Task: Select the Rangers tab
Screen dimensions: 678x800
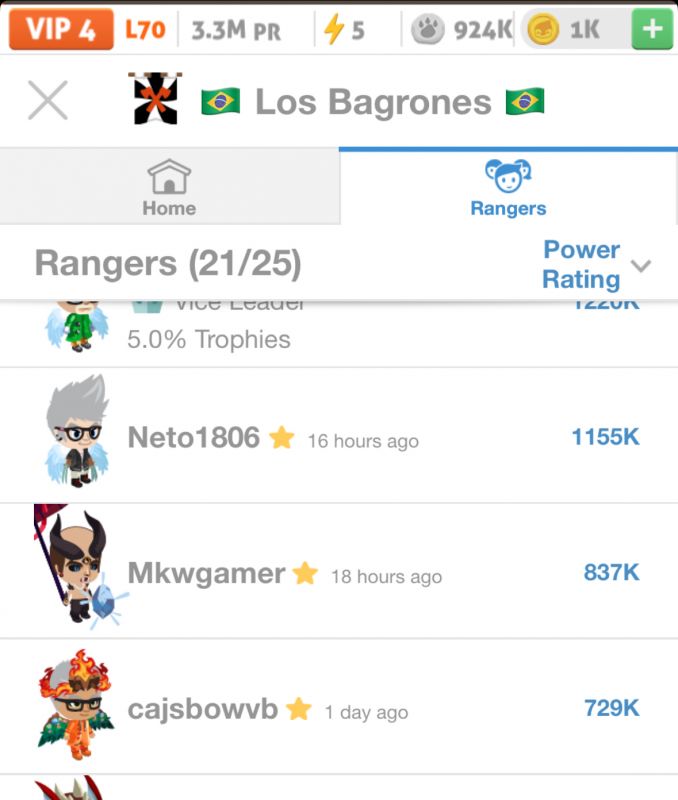Action: click(x=508, y=188)
